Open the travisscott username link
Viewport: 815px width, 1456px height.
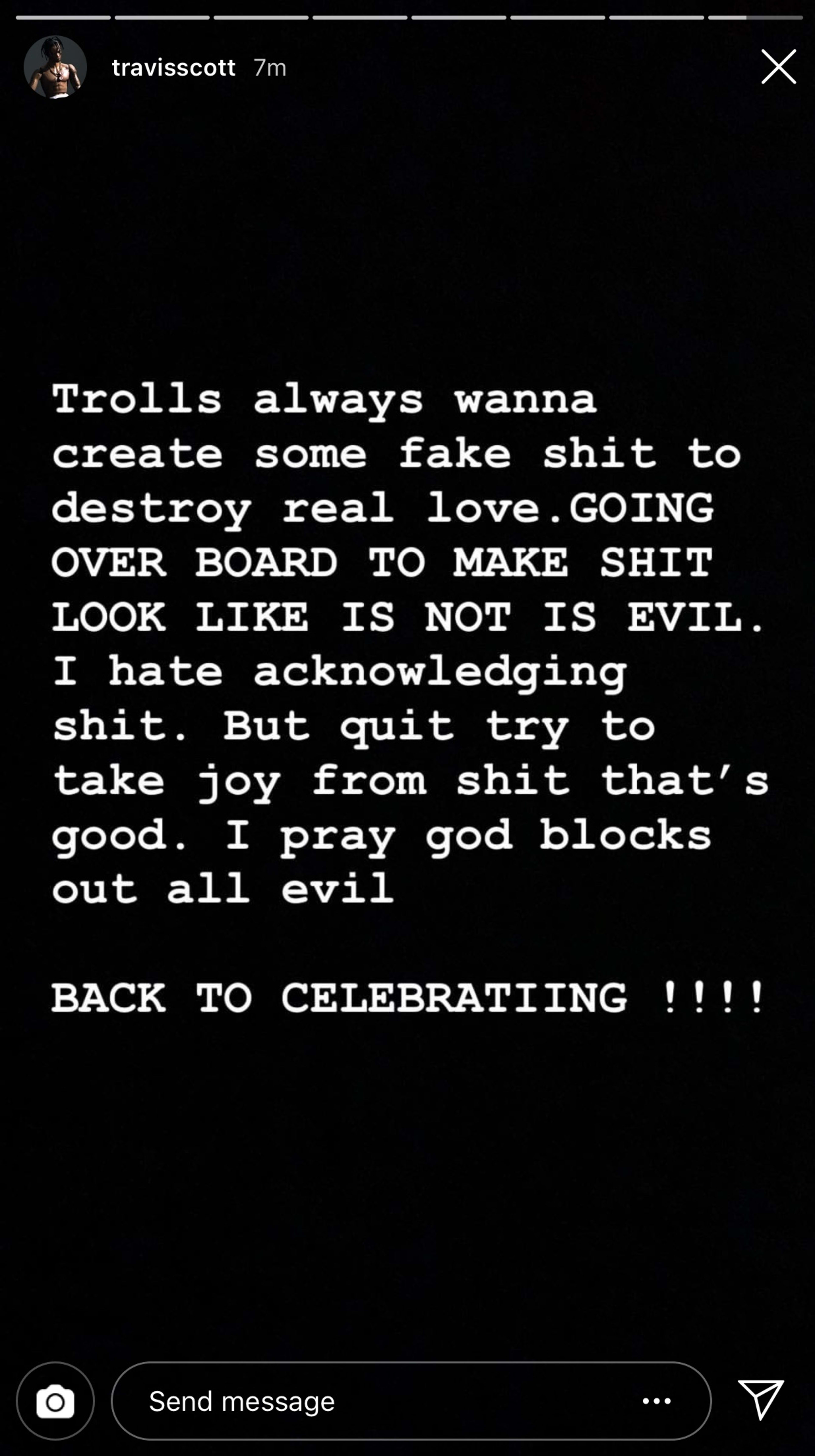[x=173, y=68]
